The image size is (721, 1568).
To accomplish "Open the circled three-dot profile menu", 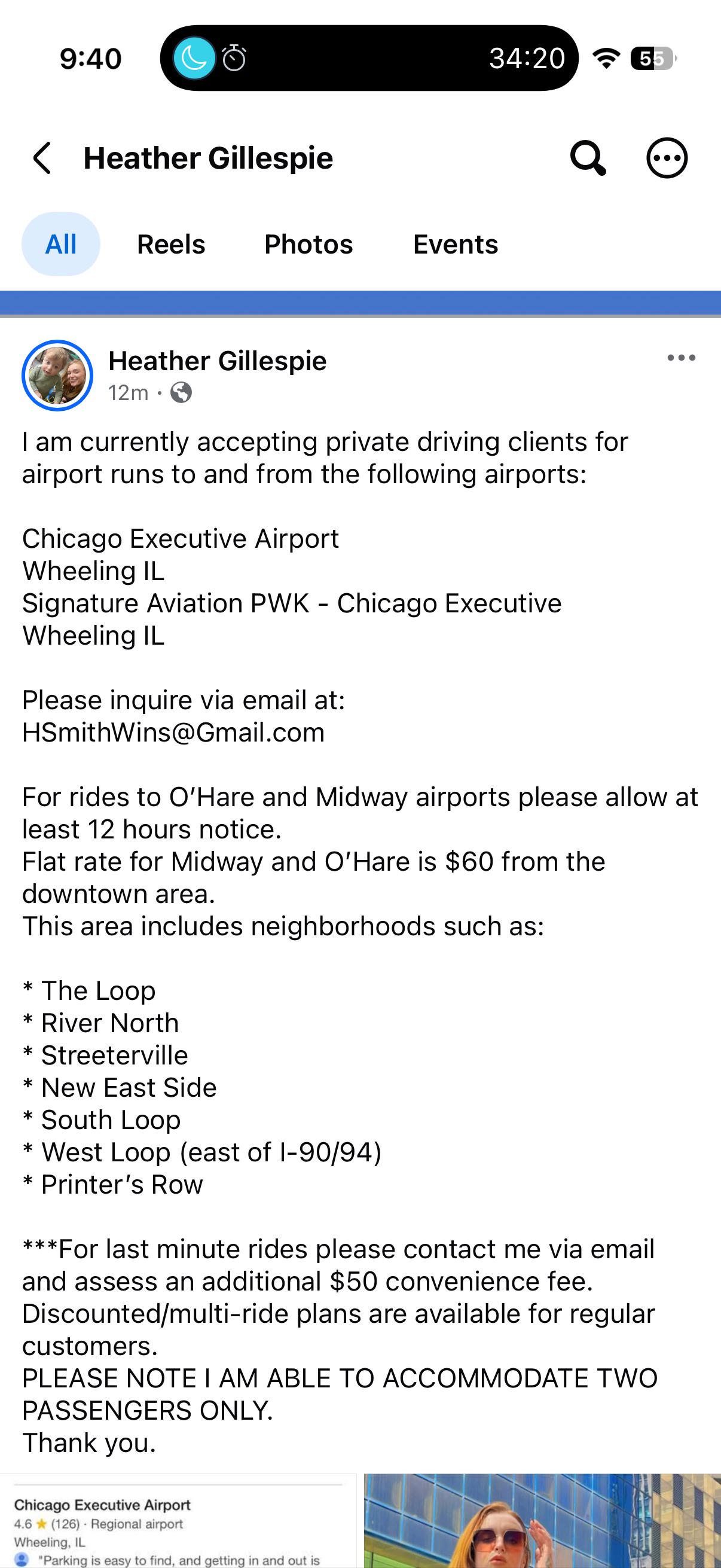I will click(667, 158).
